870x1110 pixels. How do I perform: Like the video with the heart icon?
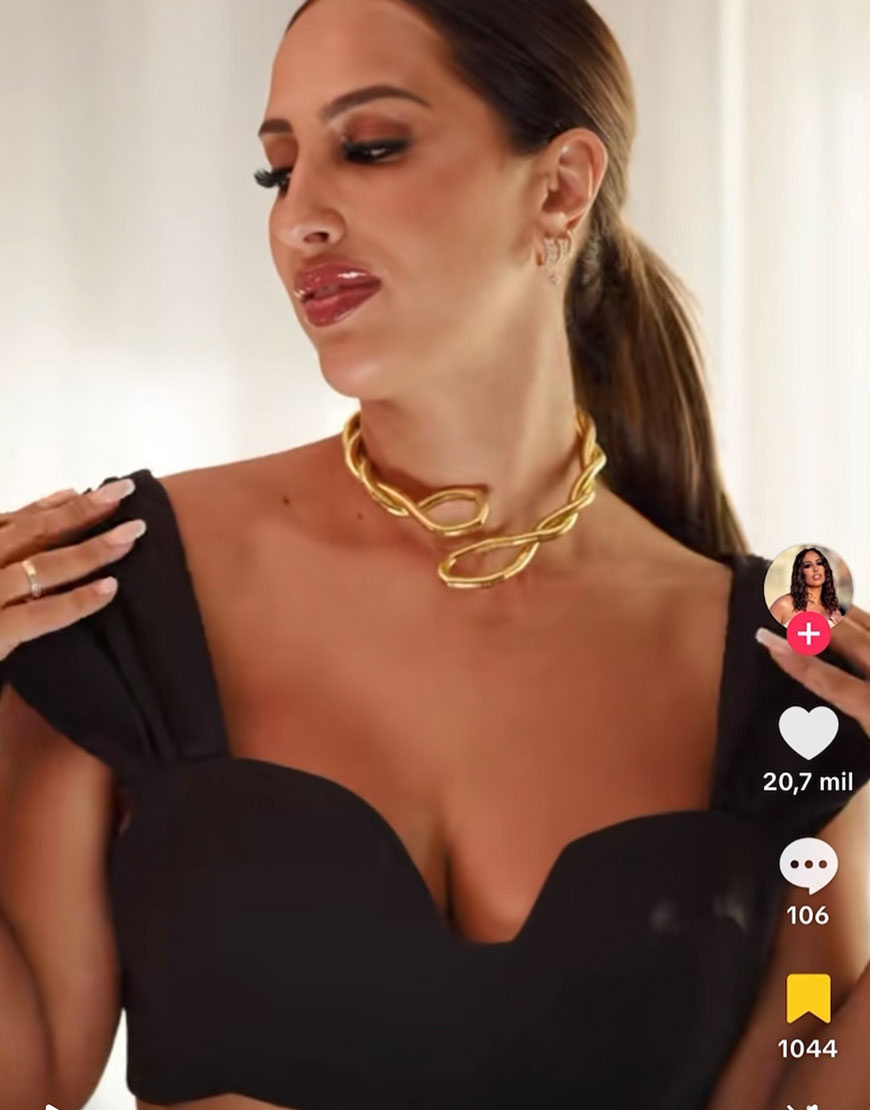(808, 732)
